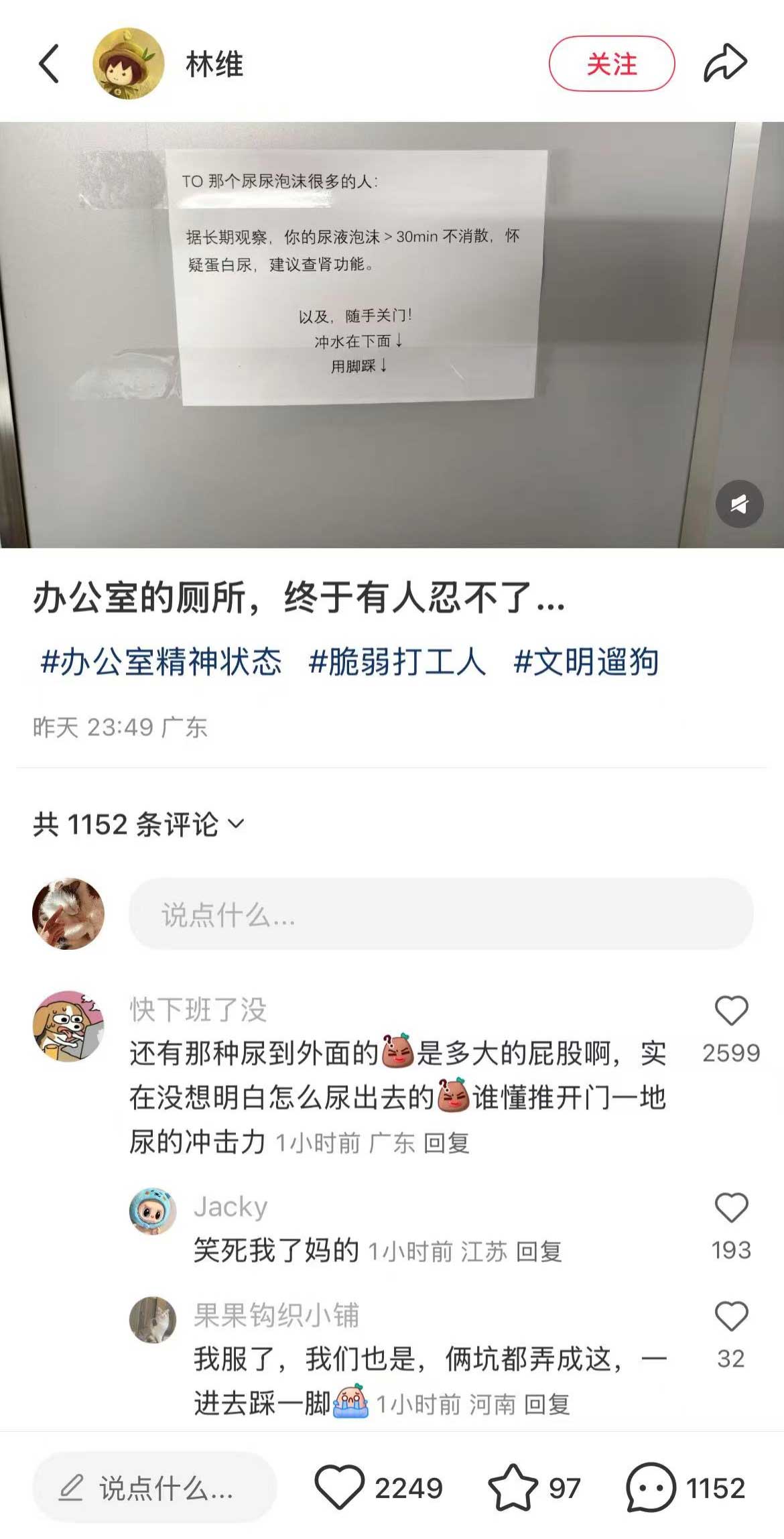Screen dimensions: 784x1539
Task: Share this post
Action: [725, 64]
